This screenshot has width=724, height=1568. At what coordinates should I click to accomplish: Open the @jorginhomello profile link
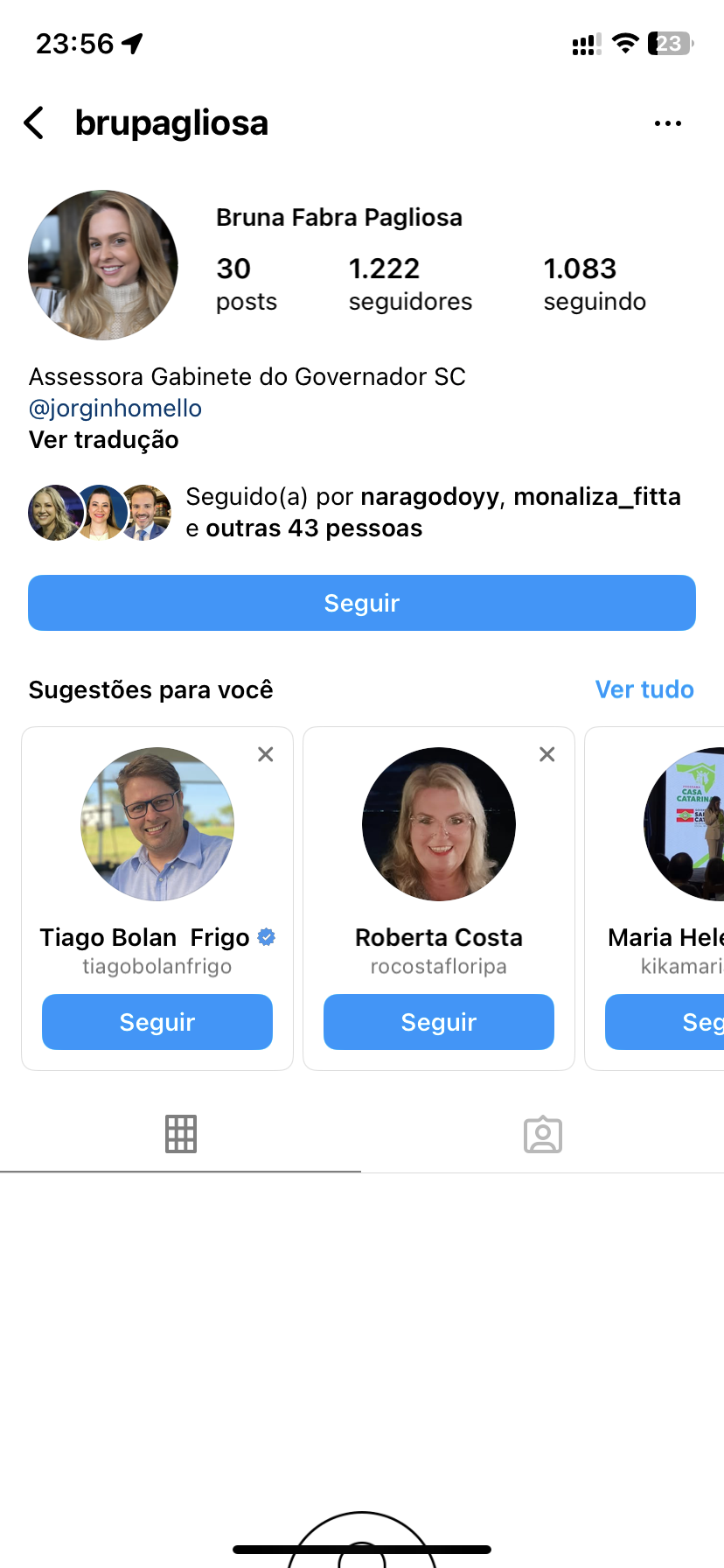(115, 409)
